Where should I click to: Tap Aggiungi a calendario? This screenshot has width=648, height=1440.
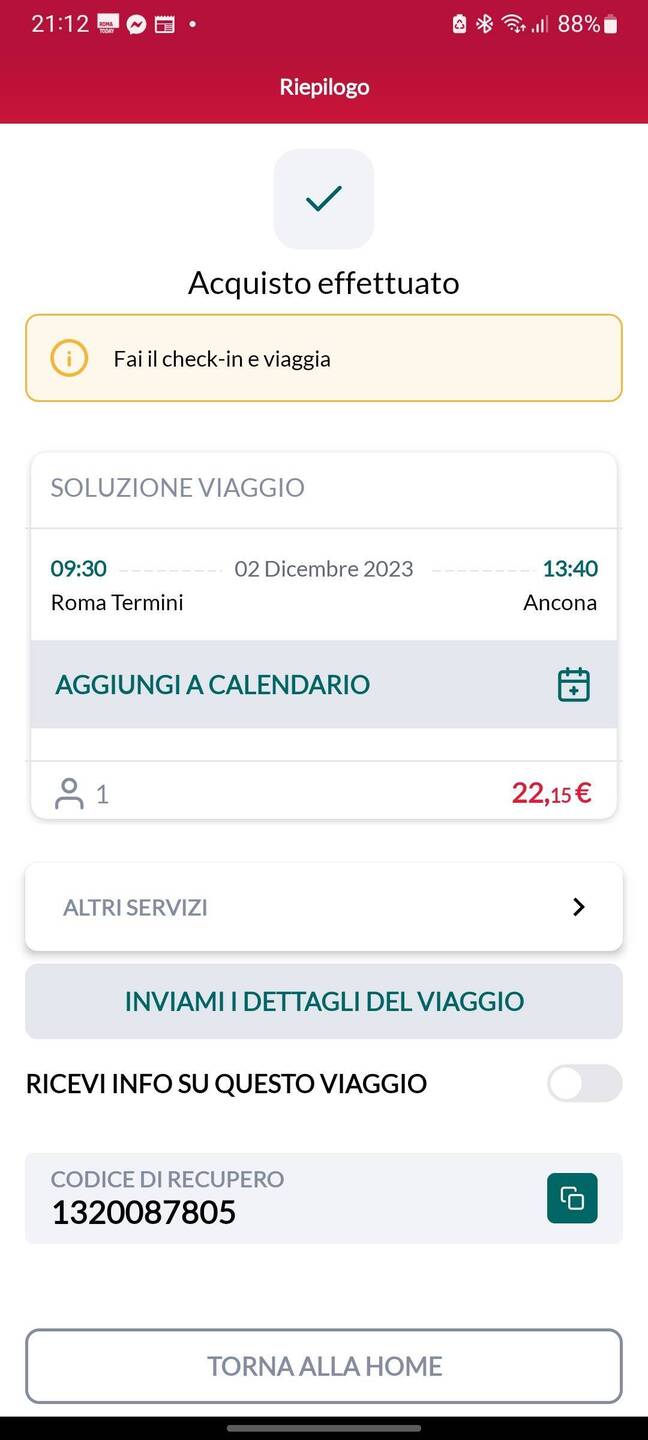(324, 684)
